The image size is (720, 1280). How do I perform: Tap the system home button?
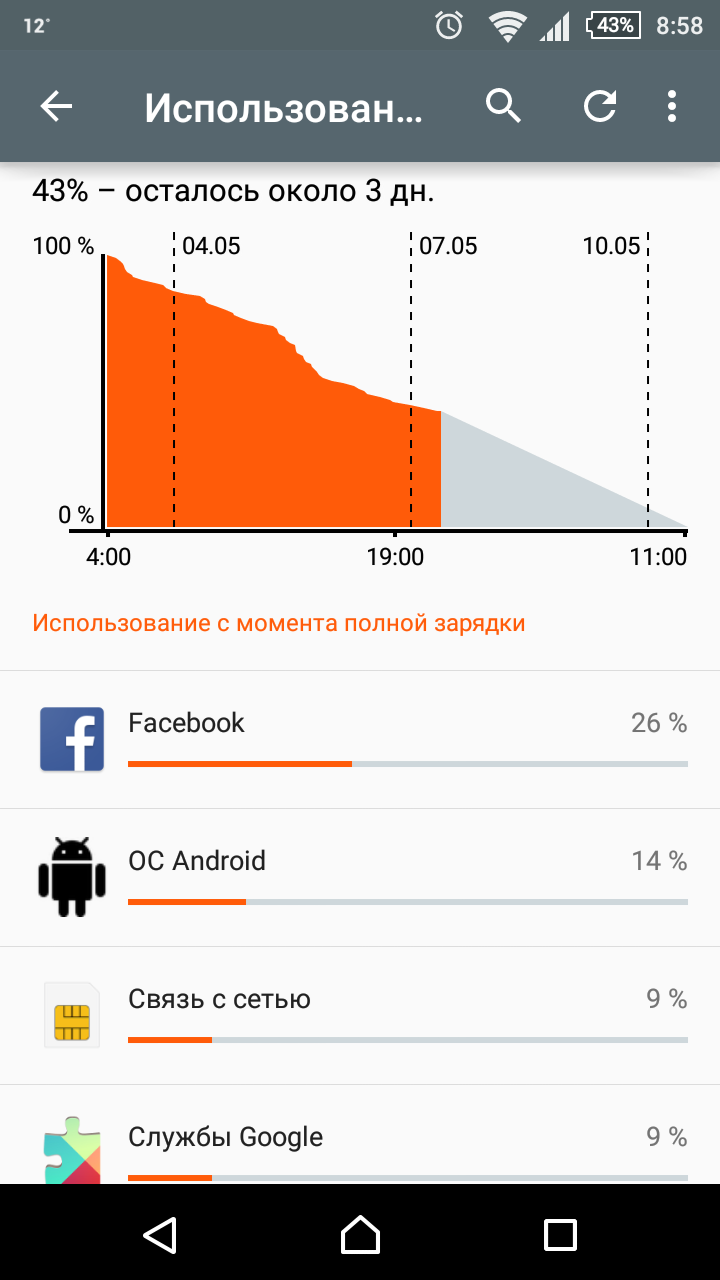pos(360,1234)
